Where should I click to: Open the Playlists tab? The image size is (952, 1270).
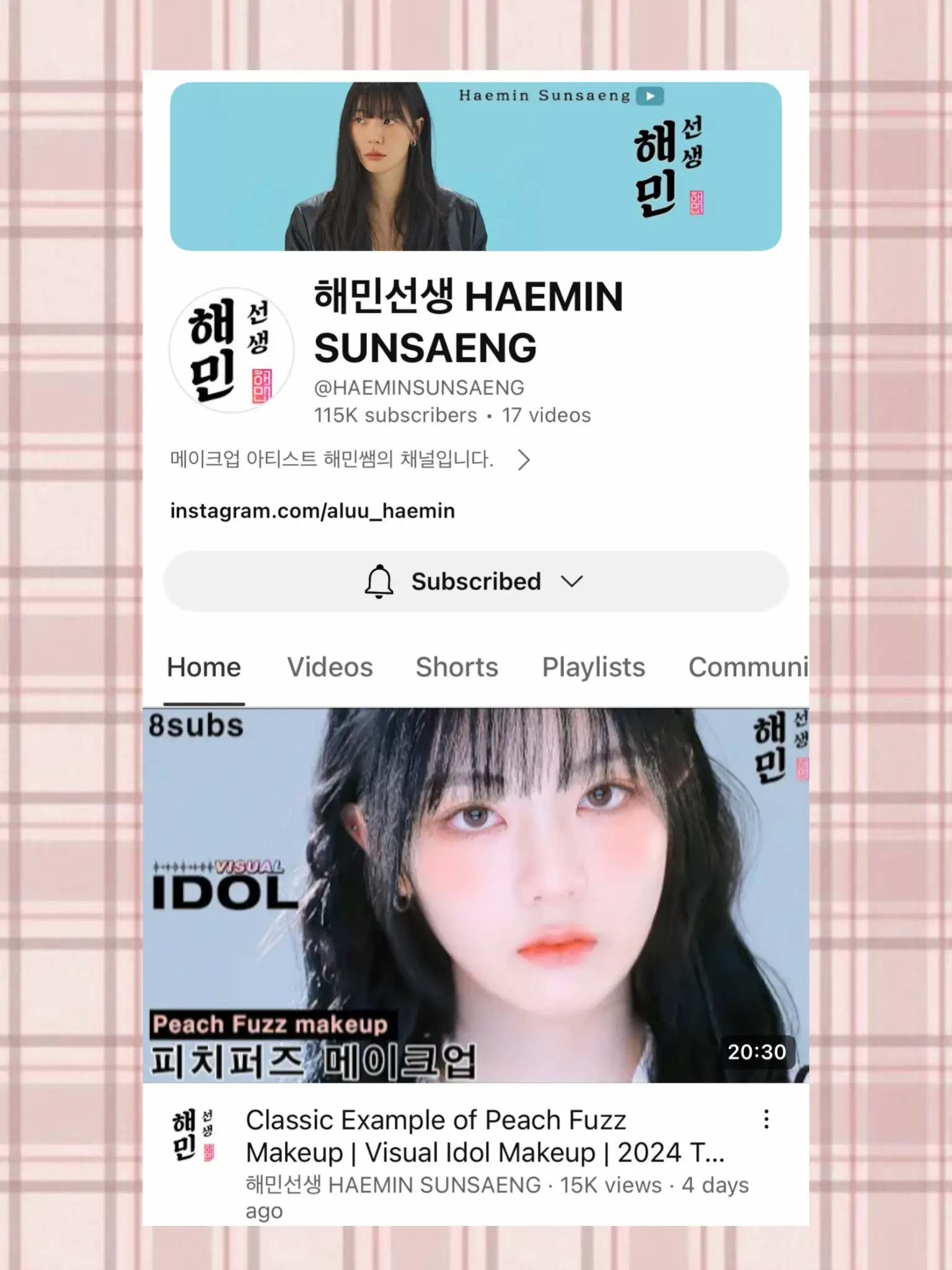click(593, 667)
